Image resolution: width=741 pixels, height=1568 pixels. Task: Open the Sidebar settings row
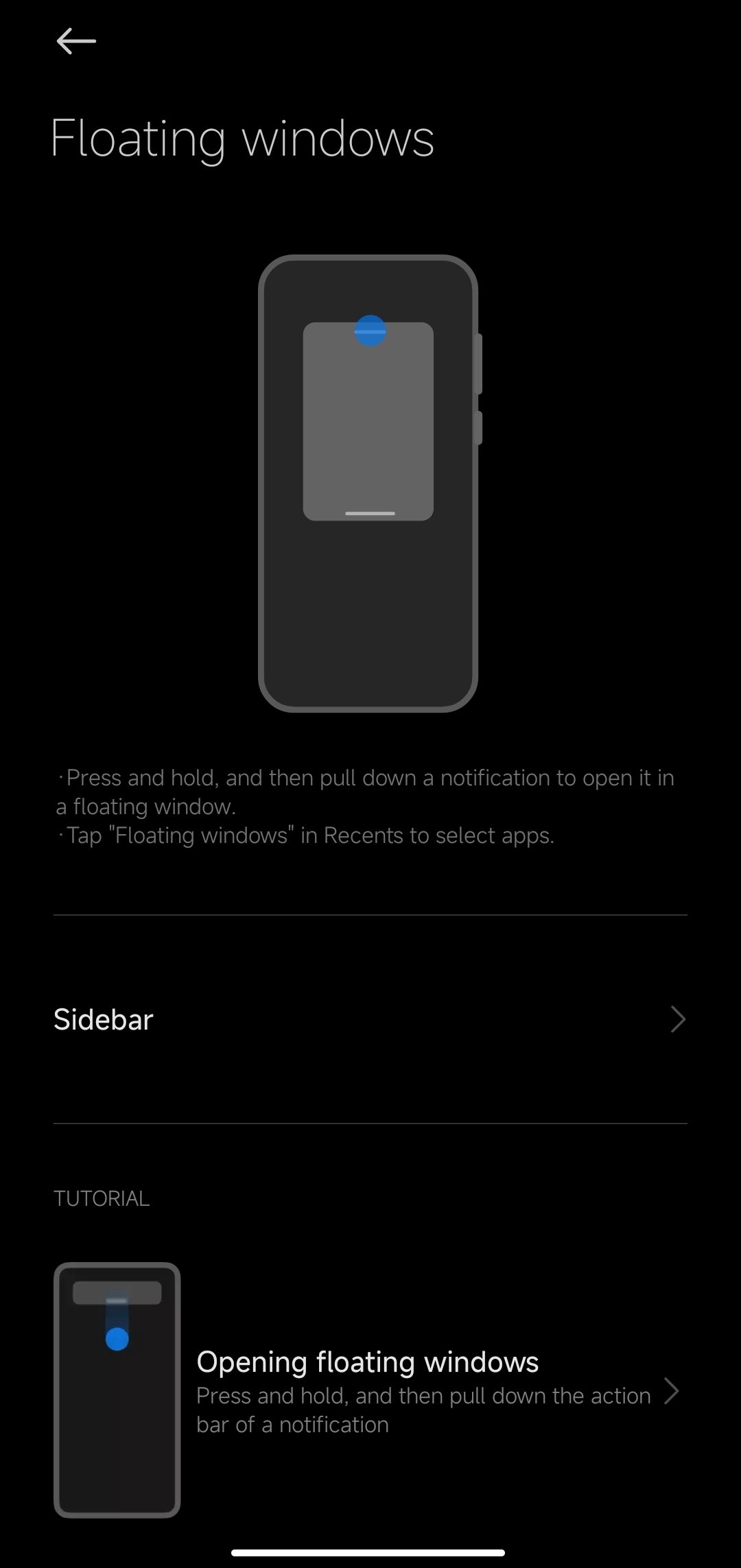pos(370,1019)
